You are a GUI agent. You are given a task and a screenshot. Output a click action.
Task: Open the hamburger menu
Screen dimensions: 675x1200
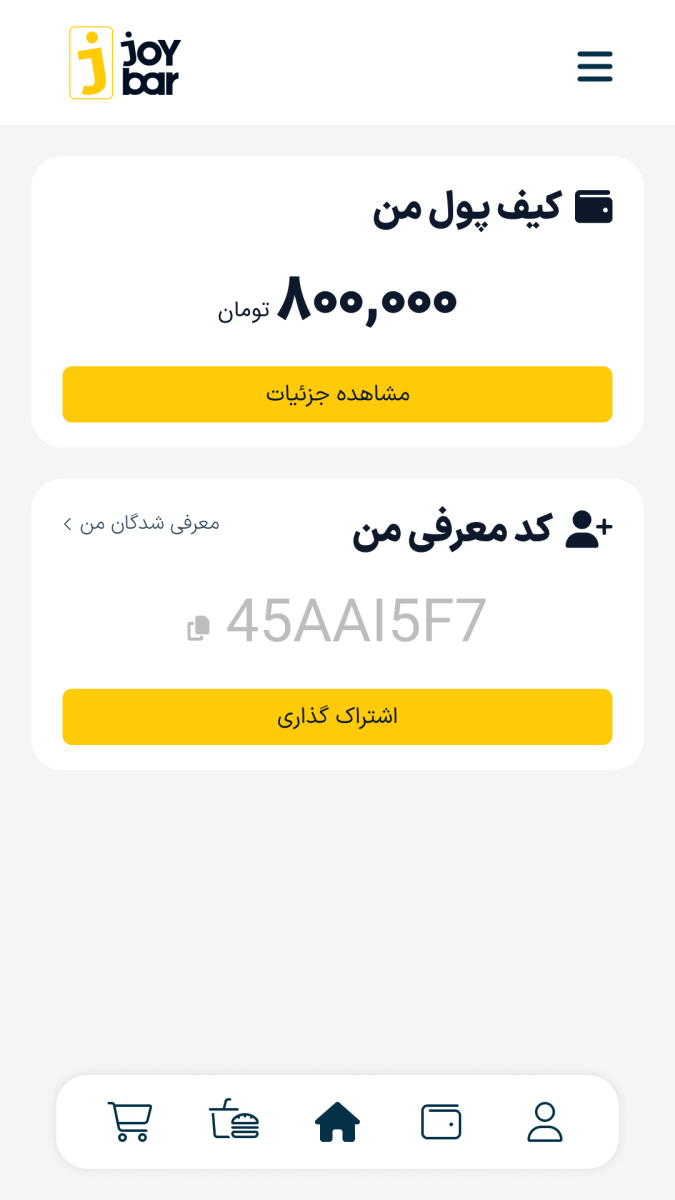click(x=594, y=66)
